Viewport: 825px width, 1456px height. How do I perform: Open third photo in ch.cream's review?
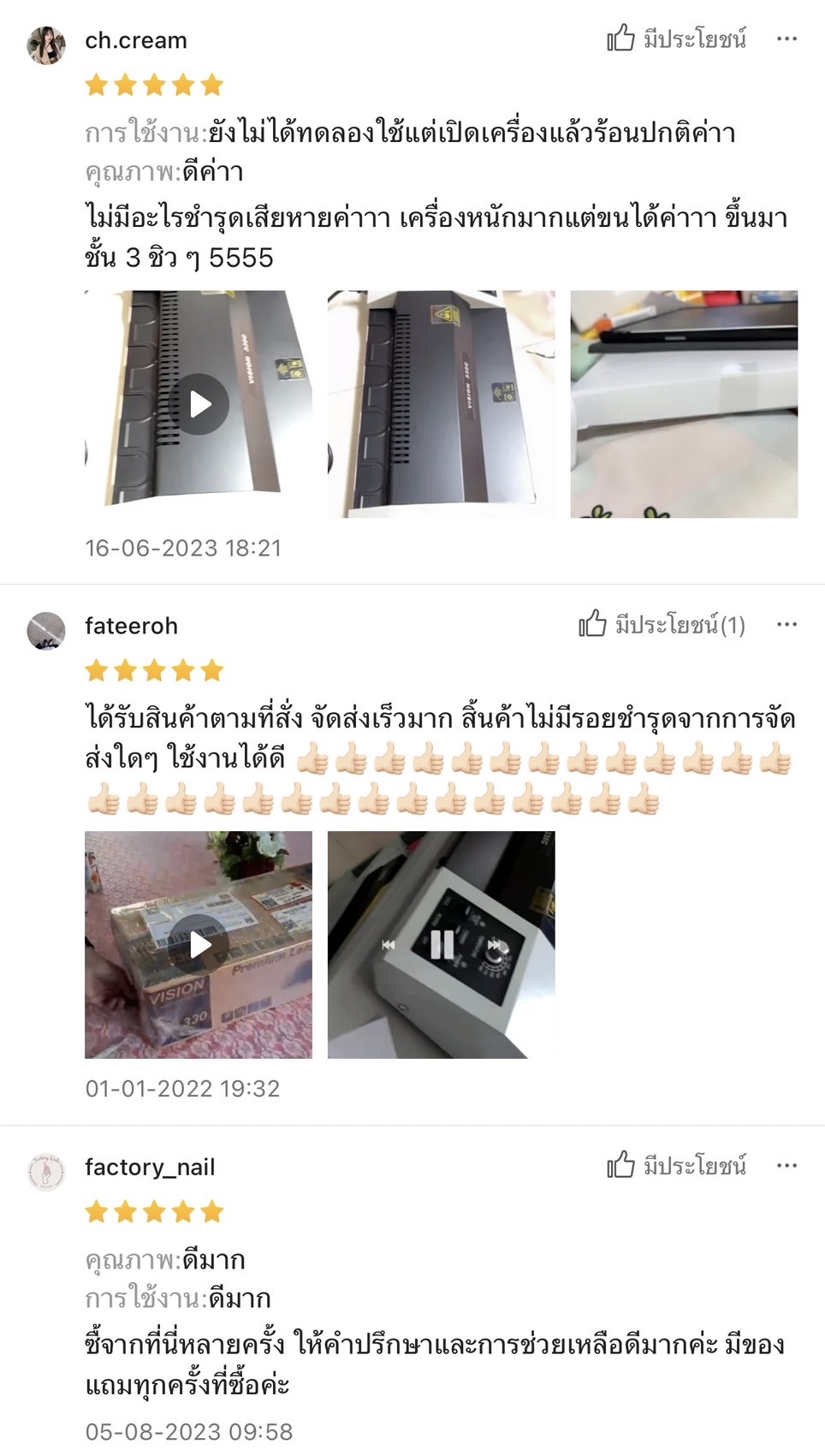click(x=684, y=404)
